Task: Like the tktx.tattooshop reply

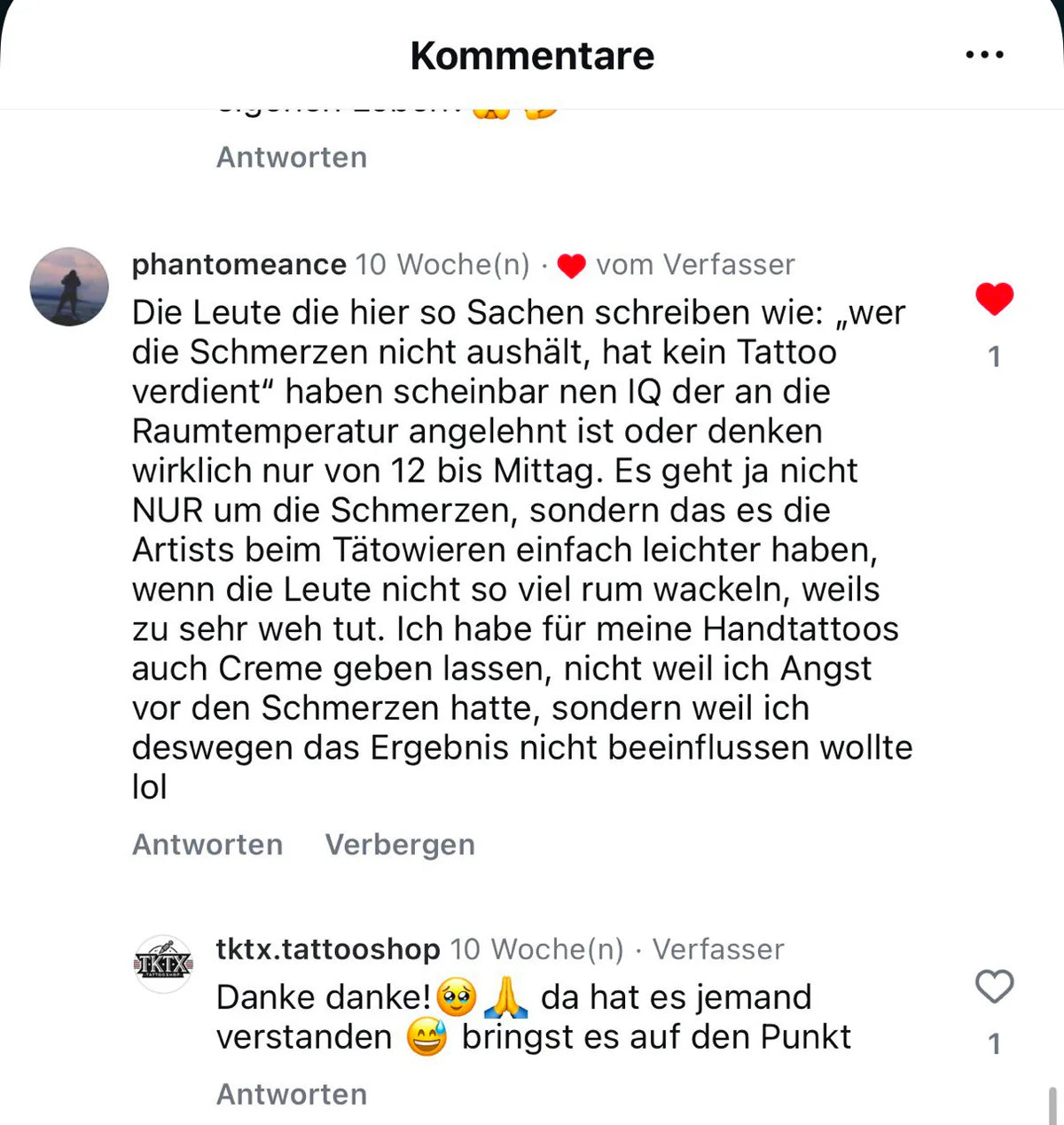Action: 994,987
